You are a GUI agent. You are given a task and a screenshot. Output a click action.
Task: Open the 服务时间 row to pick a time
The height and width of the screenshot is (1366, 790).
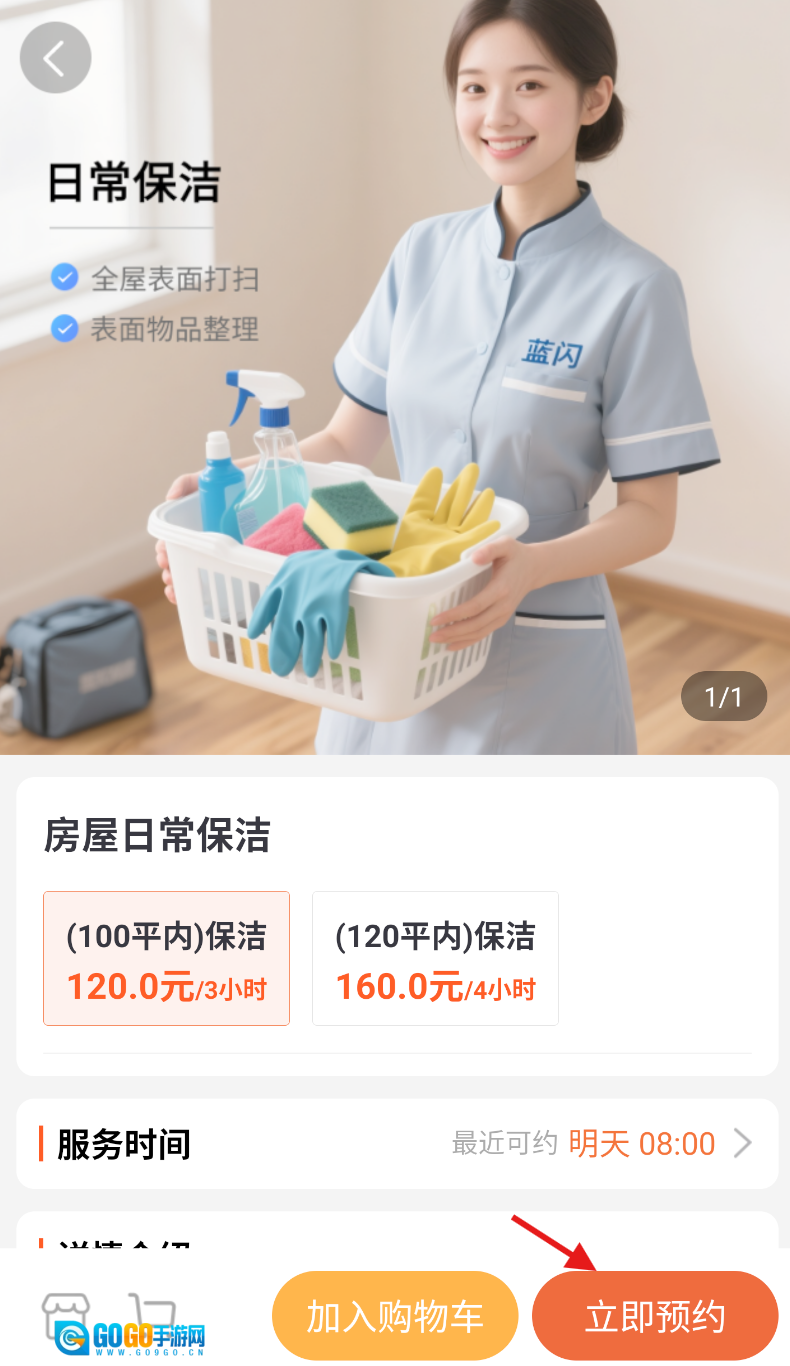click(397, 1143)
